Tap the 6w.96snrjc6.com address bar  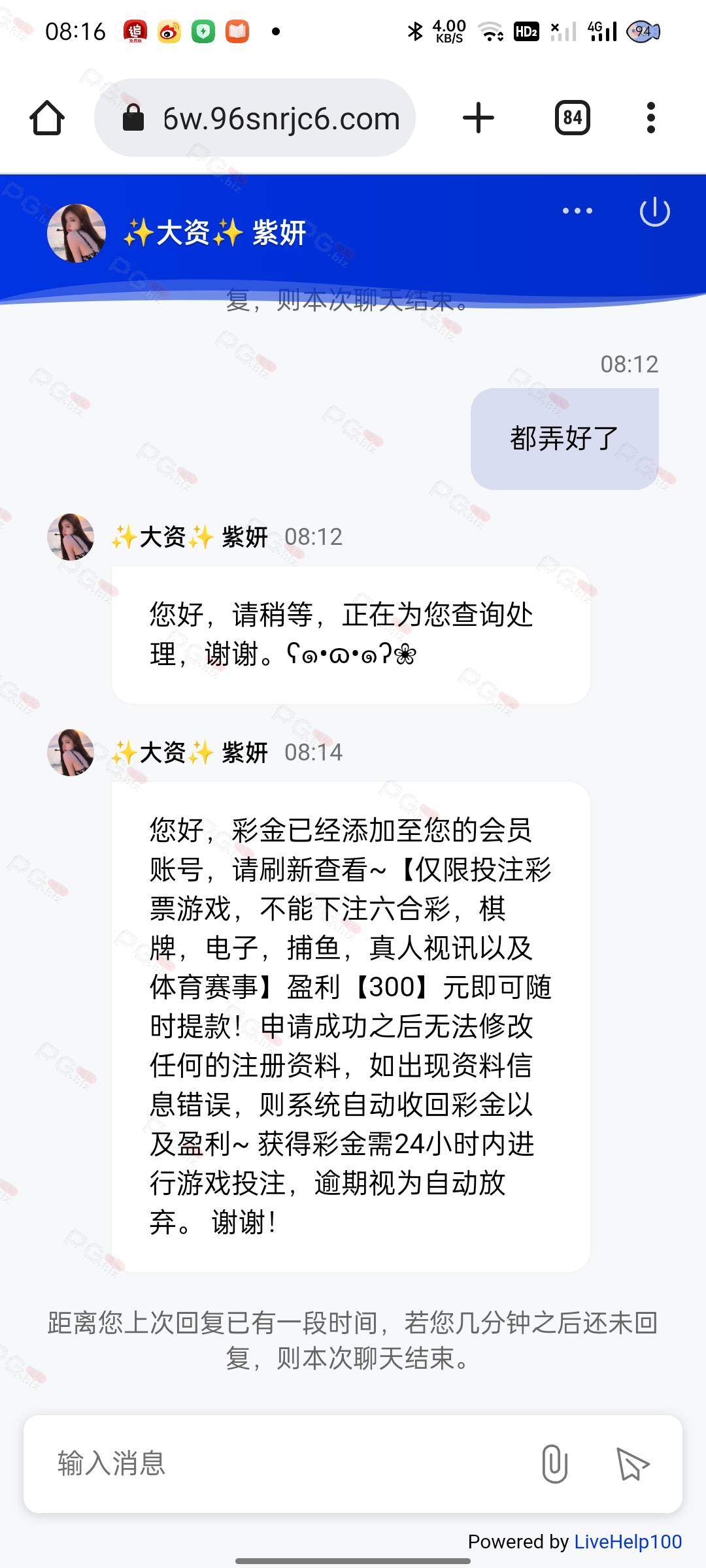(x=255, y=118)
